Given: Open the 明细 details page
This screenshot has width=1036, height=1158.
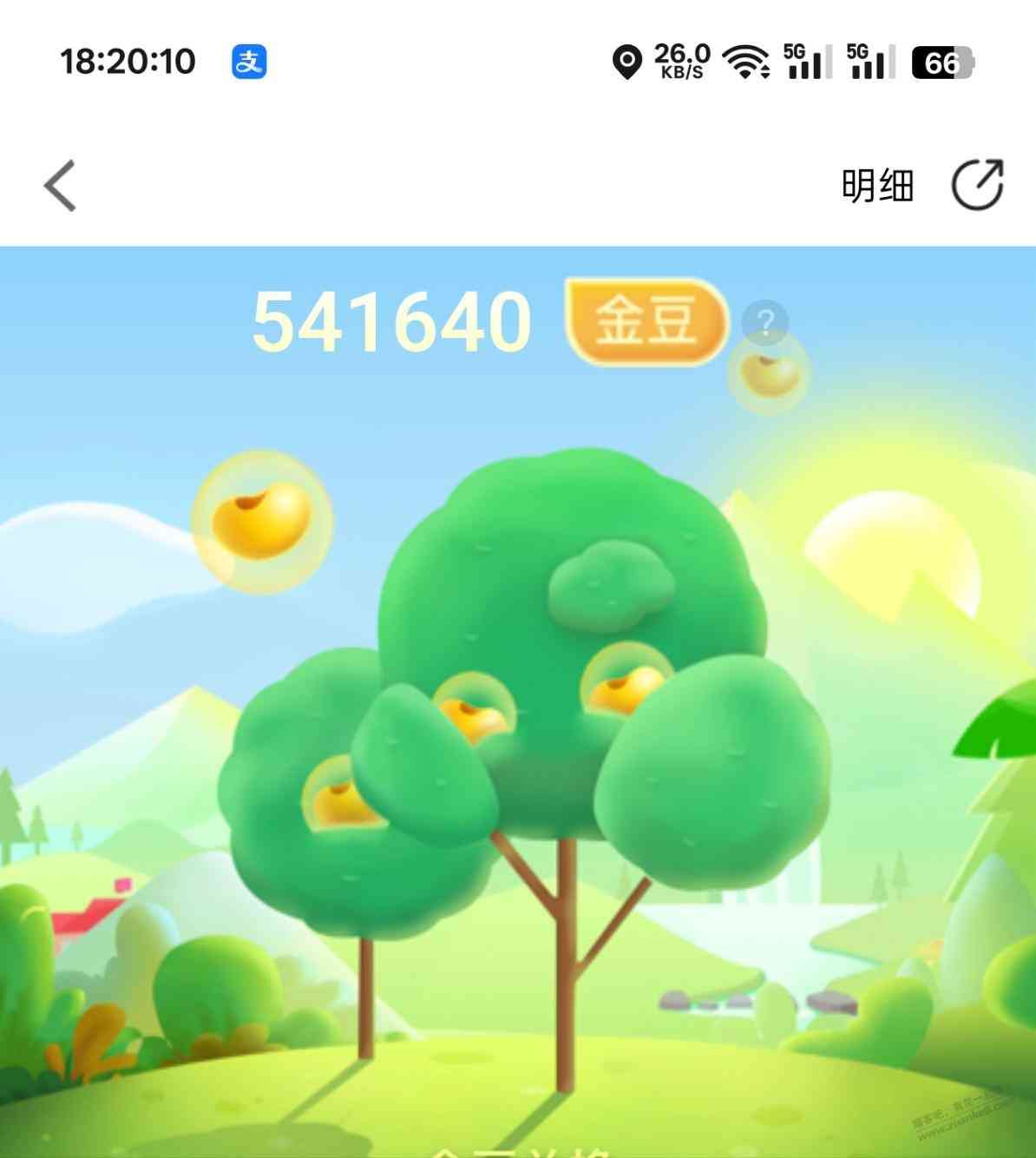Looking at the screenshot, I should click(877, 186).
